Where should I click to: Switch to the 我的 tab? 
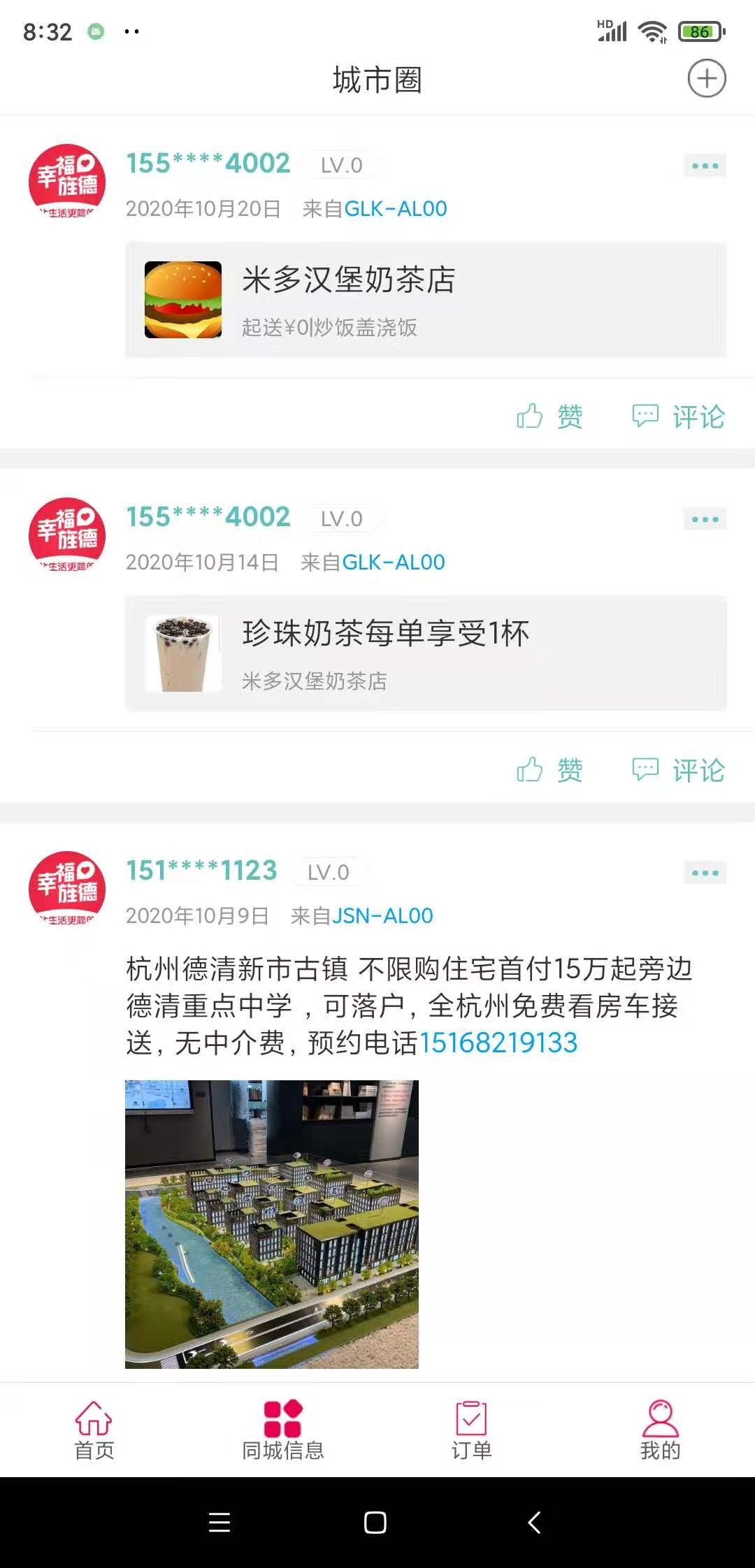tap(661, 1430)
